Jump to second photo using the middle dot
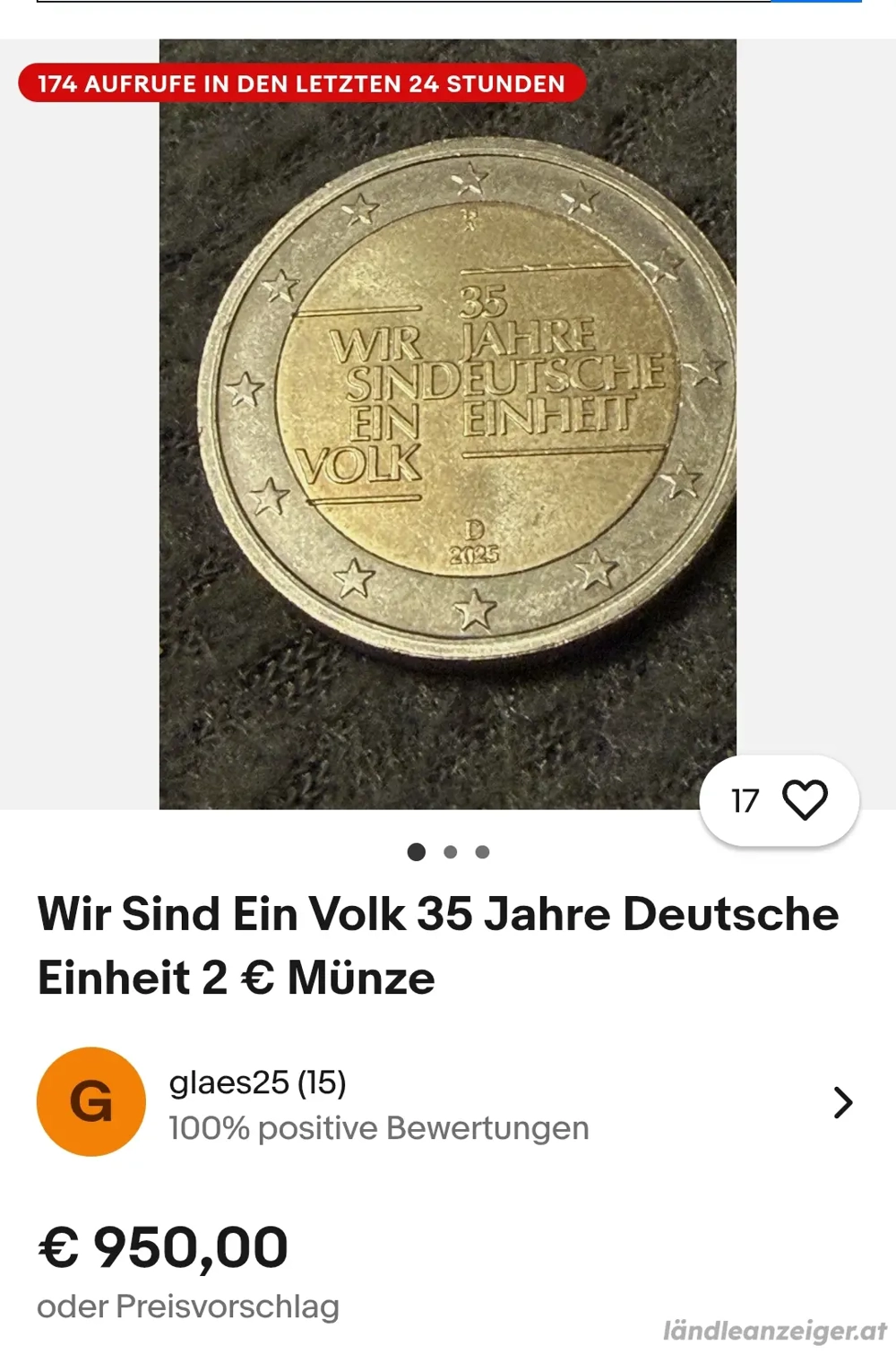896x1354 pixels. pos(450,852)
